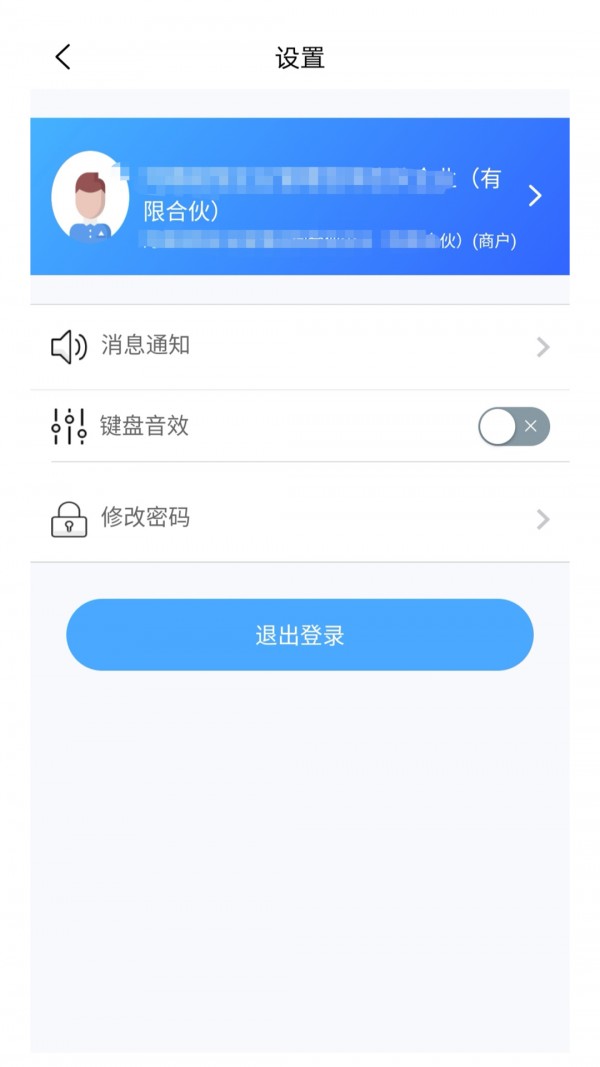The height and width of the screenshot is (1067, 600).
Task: Go back from the 设置 page
Action: click(x=63, y=57)
